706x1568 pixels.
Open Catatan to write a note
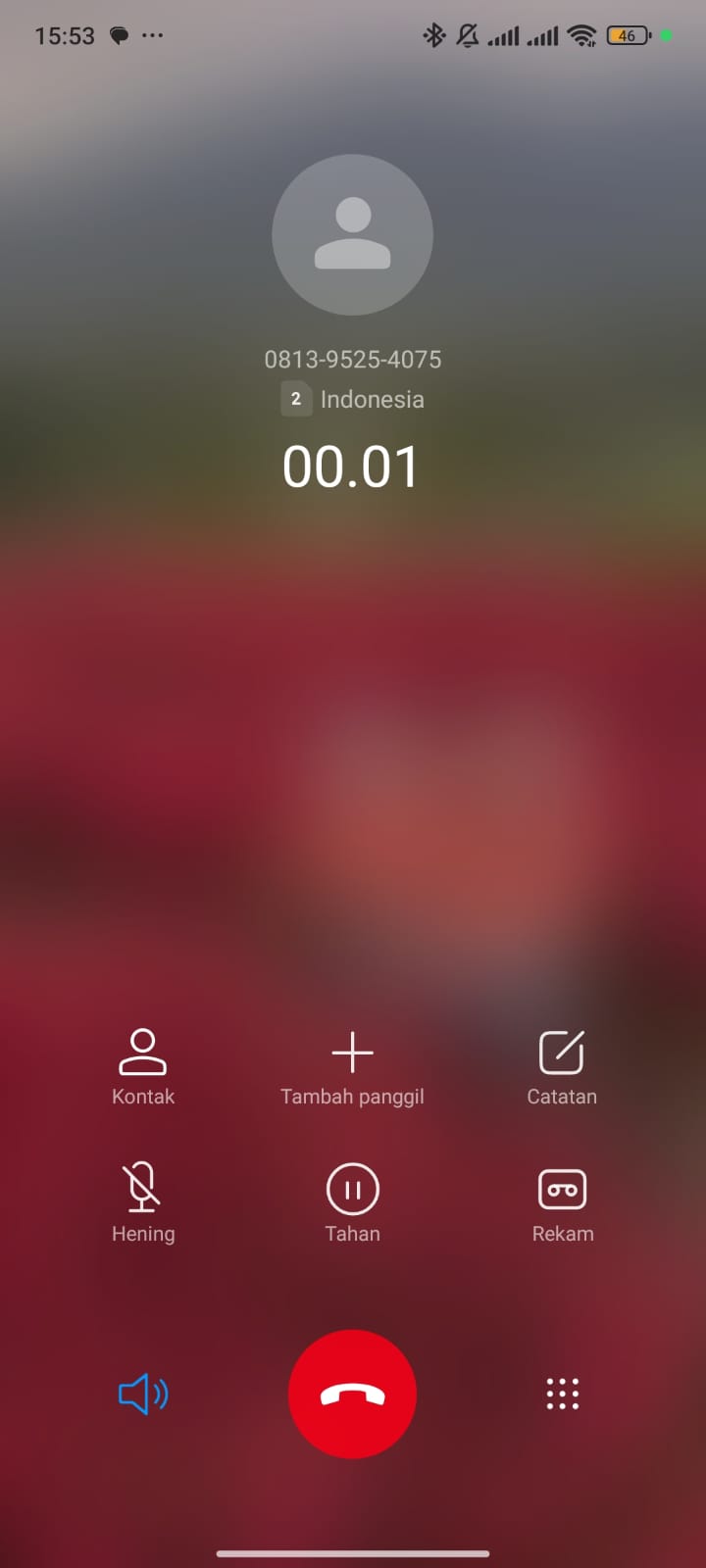(x=562, y=1066)
